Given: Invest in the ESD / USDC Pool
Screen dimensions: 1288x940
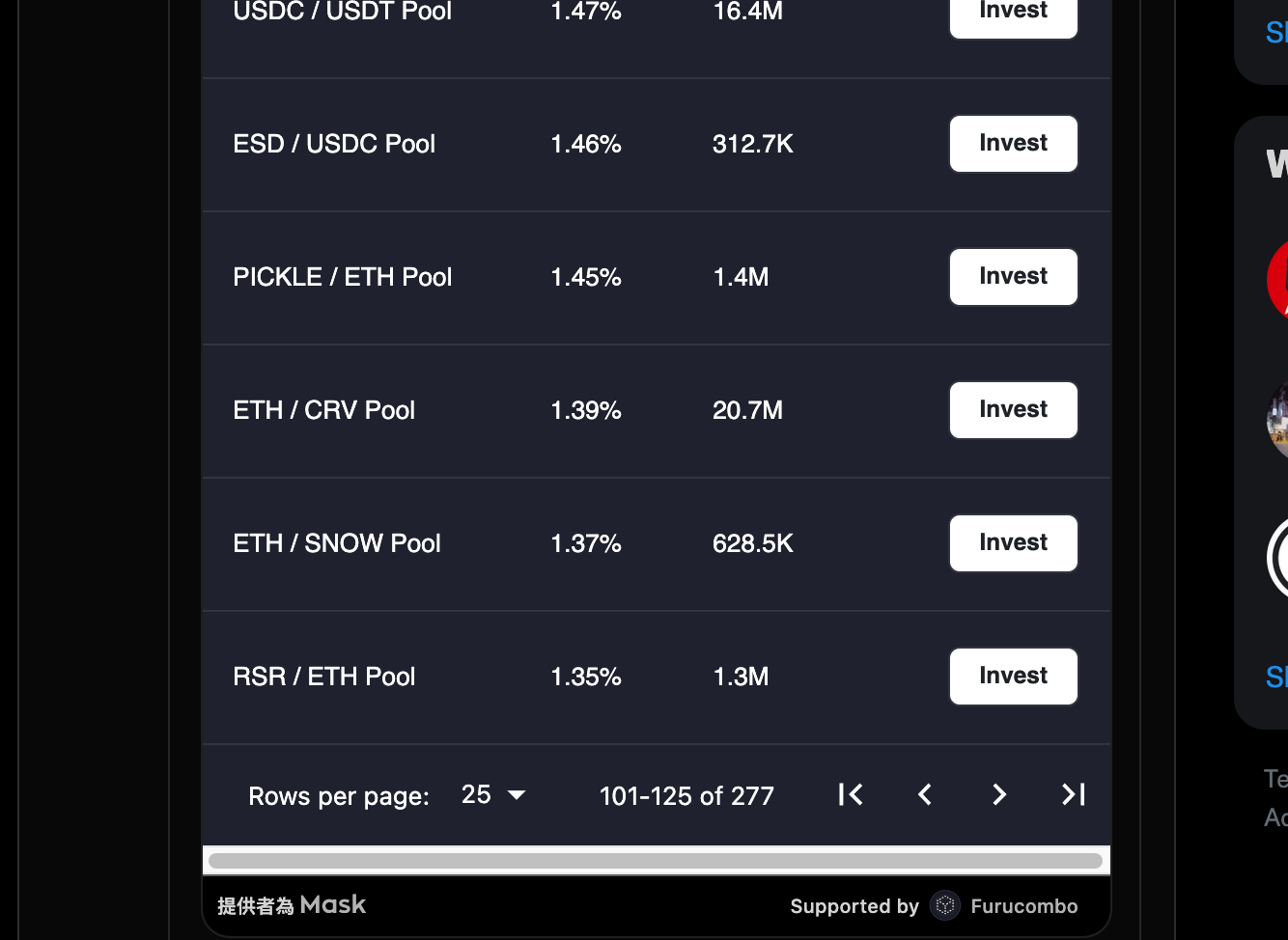Looking at the screenshot, I should tap(1014, 144).
